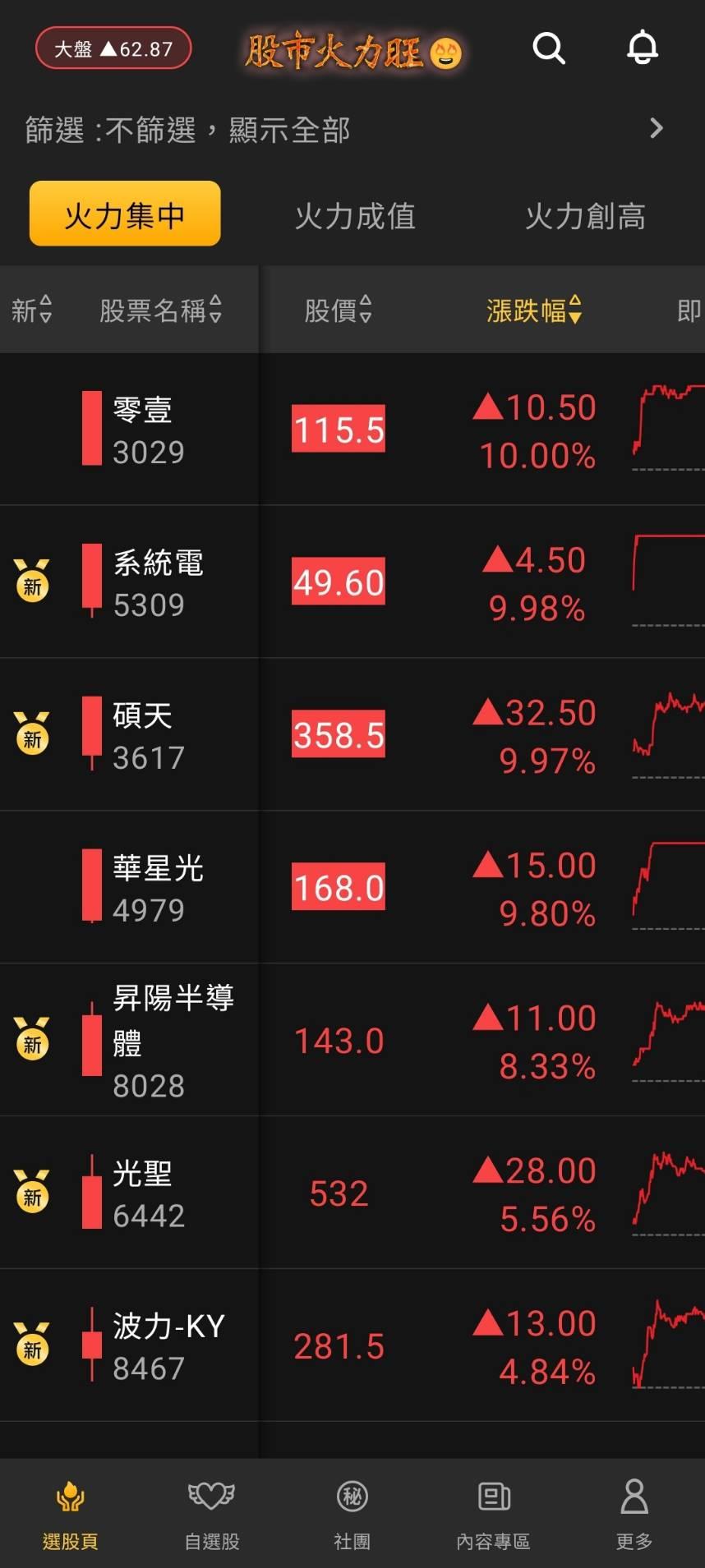Sort the list by 股價
Screen dimensions: 705x1568
pos(338,310)
